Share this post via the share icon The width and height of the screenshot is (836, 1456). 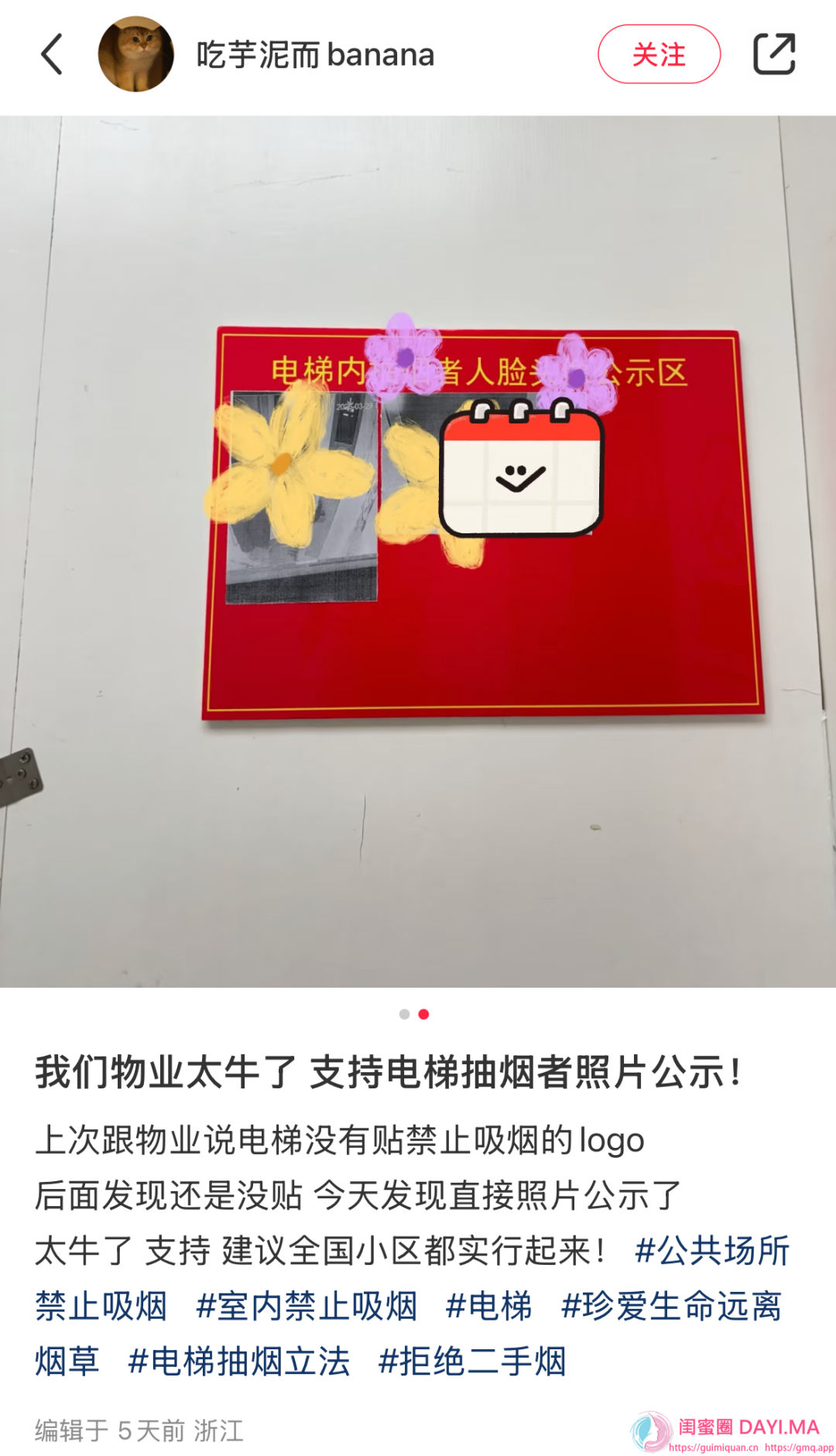point(774,54)
